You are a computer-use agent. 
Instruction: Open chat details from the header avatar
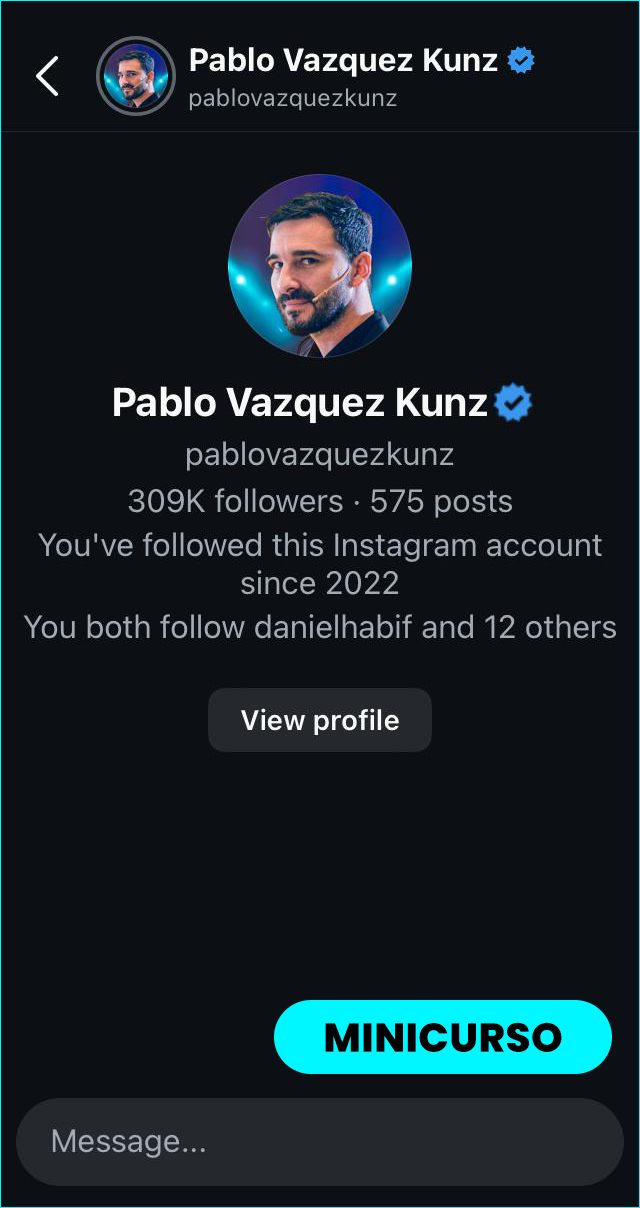pyautogui.click(x=135, y=76)
